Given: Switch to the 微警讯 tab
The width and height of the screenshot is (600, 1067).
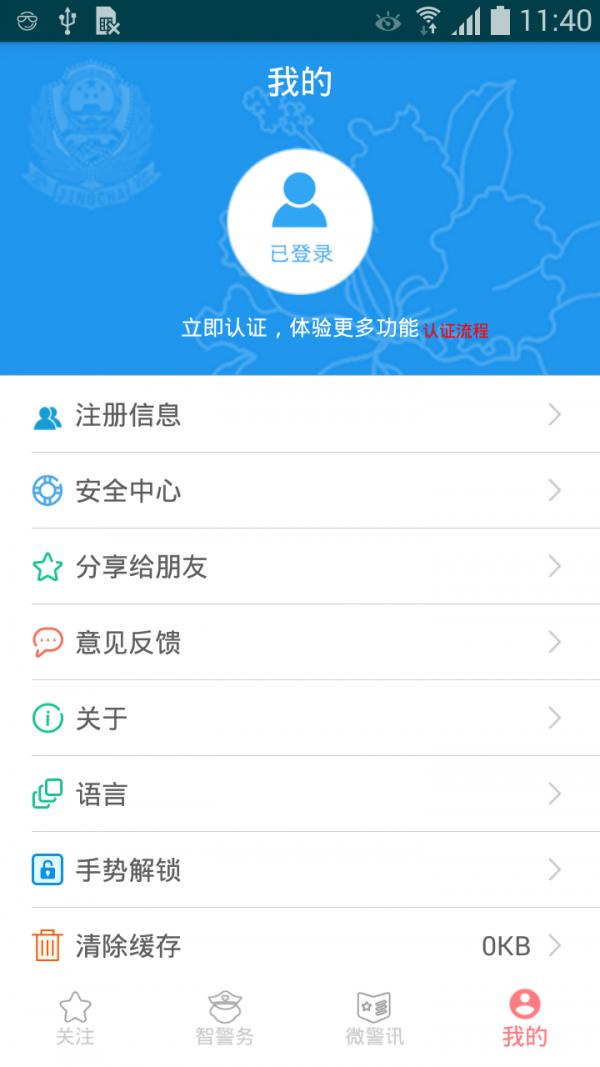Looking at the screenshot, I should tap(375, 1018).
